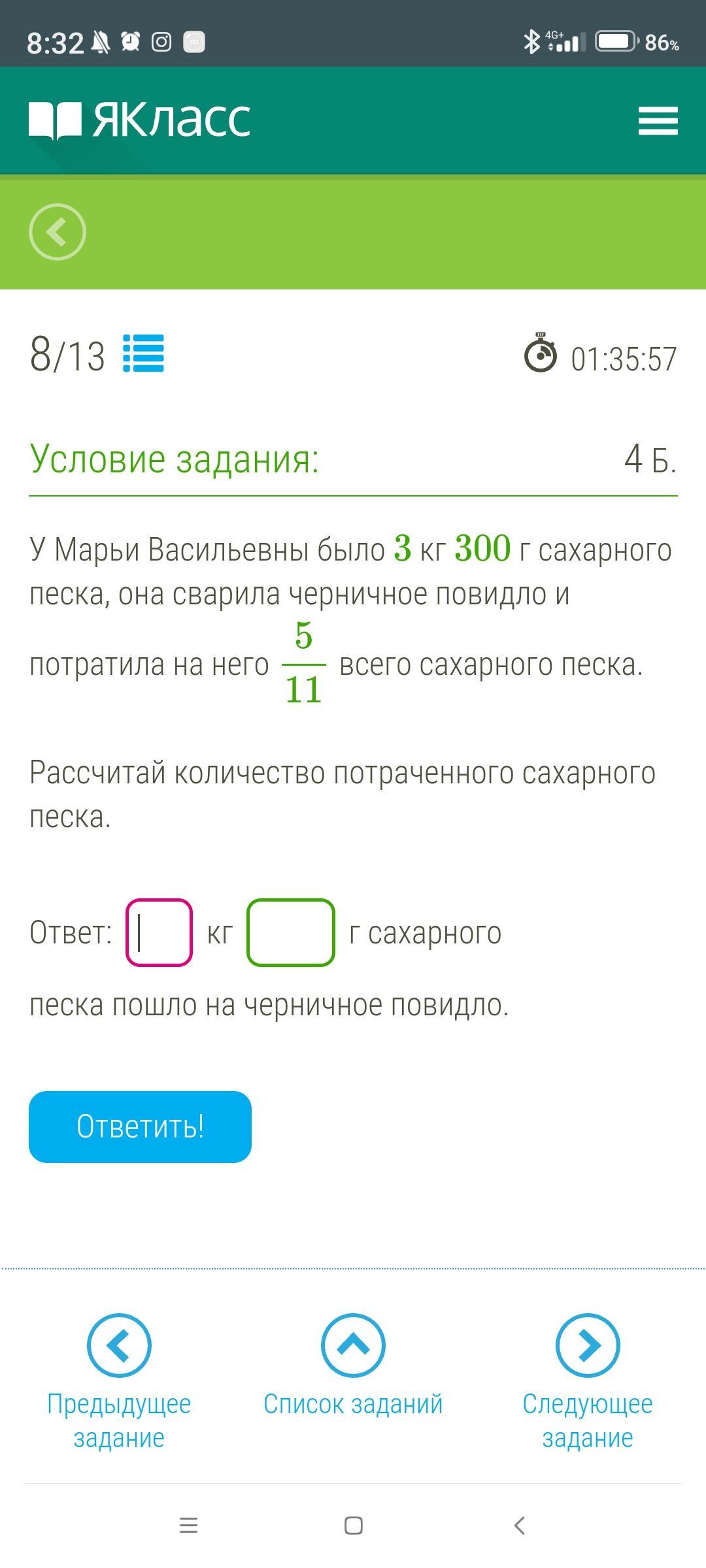Viewport: 706px width, 1568px height.
Task: Go to Предыдущее задание
Action: coord(119,1379)
